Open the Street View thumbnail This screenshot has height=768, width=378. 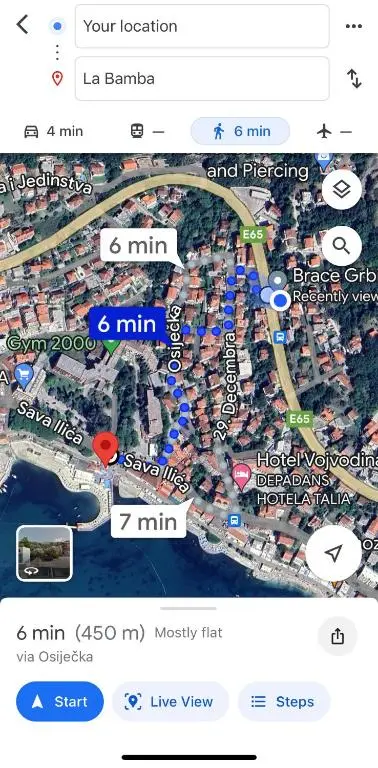[45, 553]
